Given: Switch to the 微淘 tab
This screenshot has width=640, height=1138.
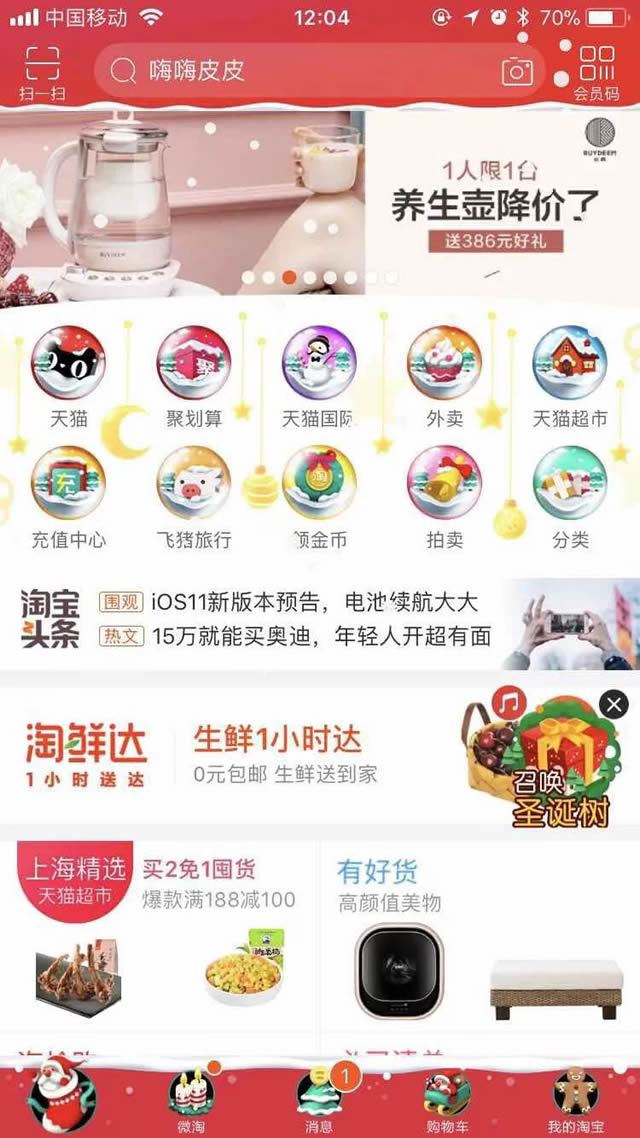Looking at the screenshot, I should click(x=191, y=1098).
